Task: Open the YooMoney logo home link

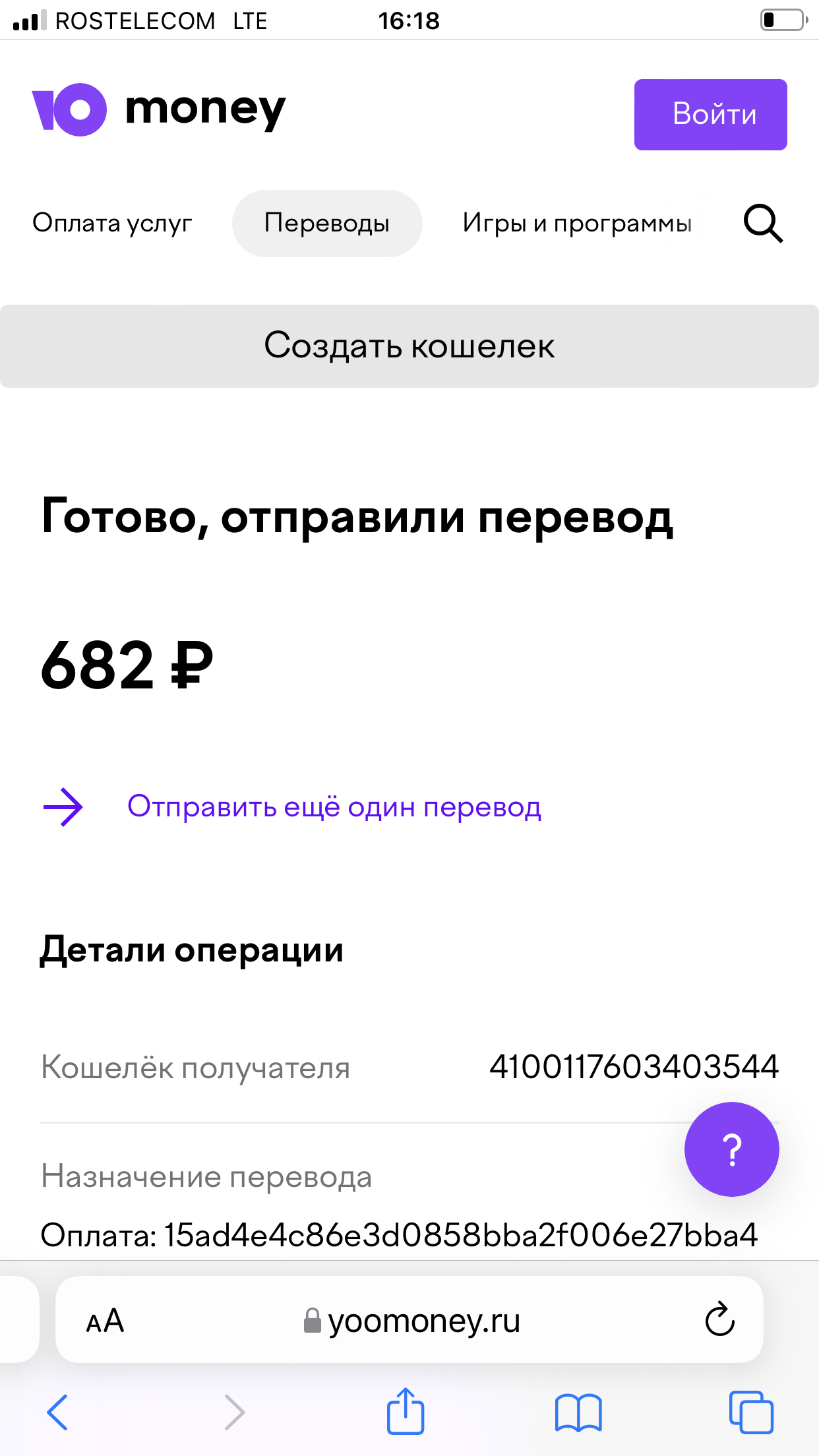Action: [159, 109]
